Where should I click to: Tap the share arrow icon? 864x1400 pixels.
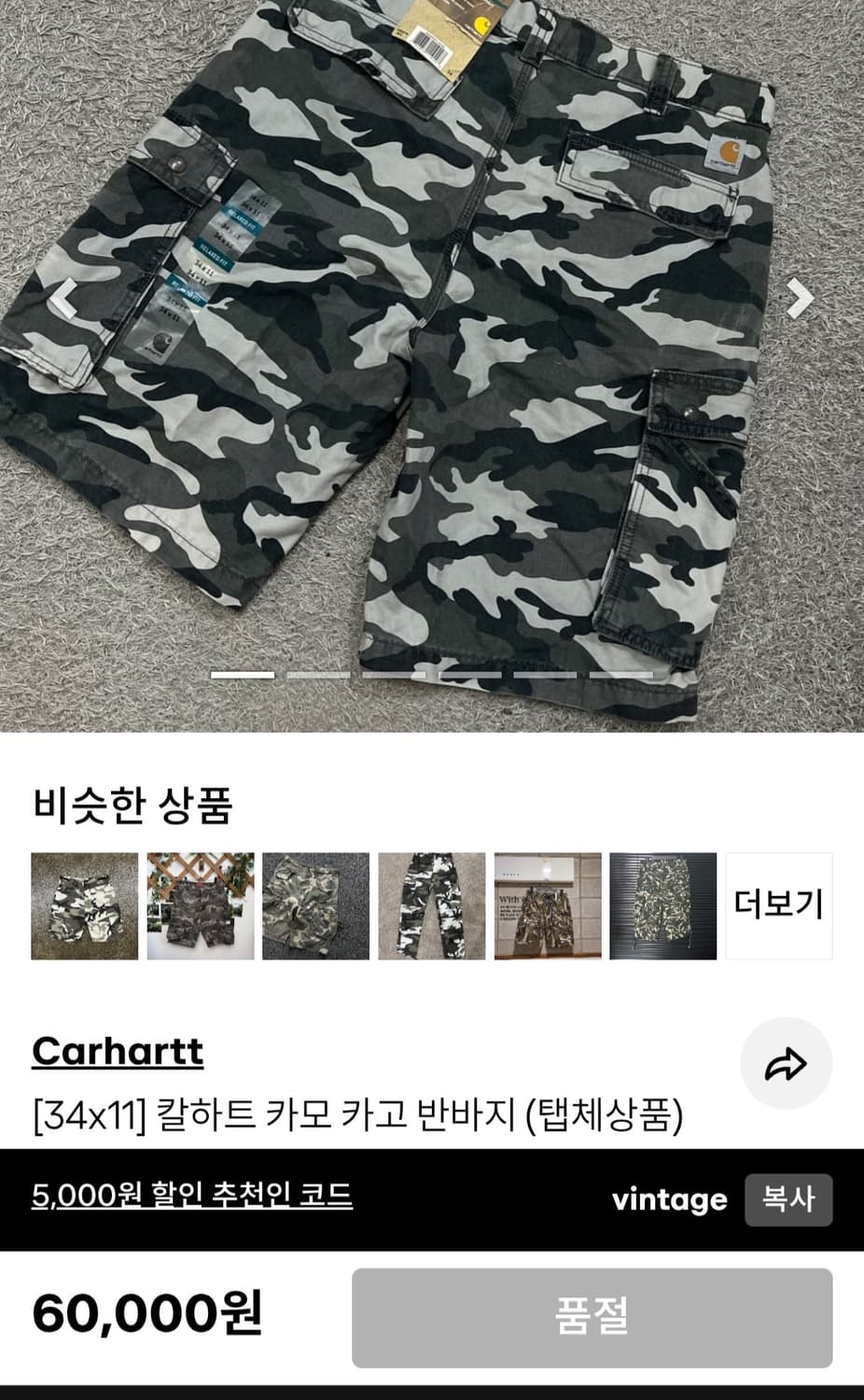pyautogui.click(x=787, y=1061)
